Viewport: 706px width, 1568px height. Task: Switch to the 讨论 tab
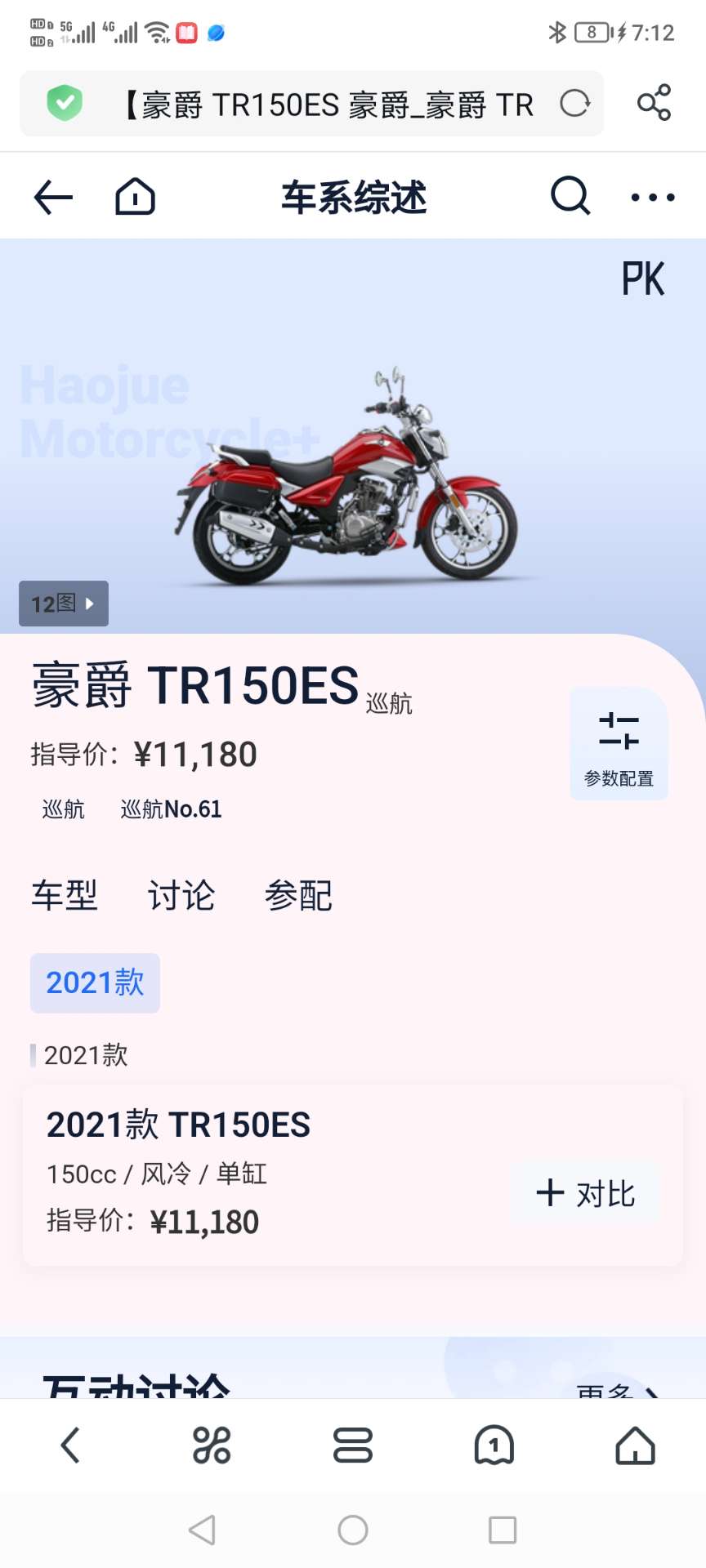[x=181, y=896]
